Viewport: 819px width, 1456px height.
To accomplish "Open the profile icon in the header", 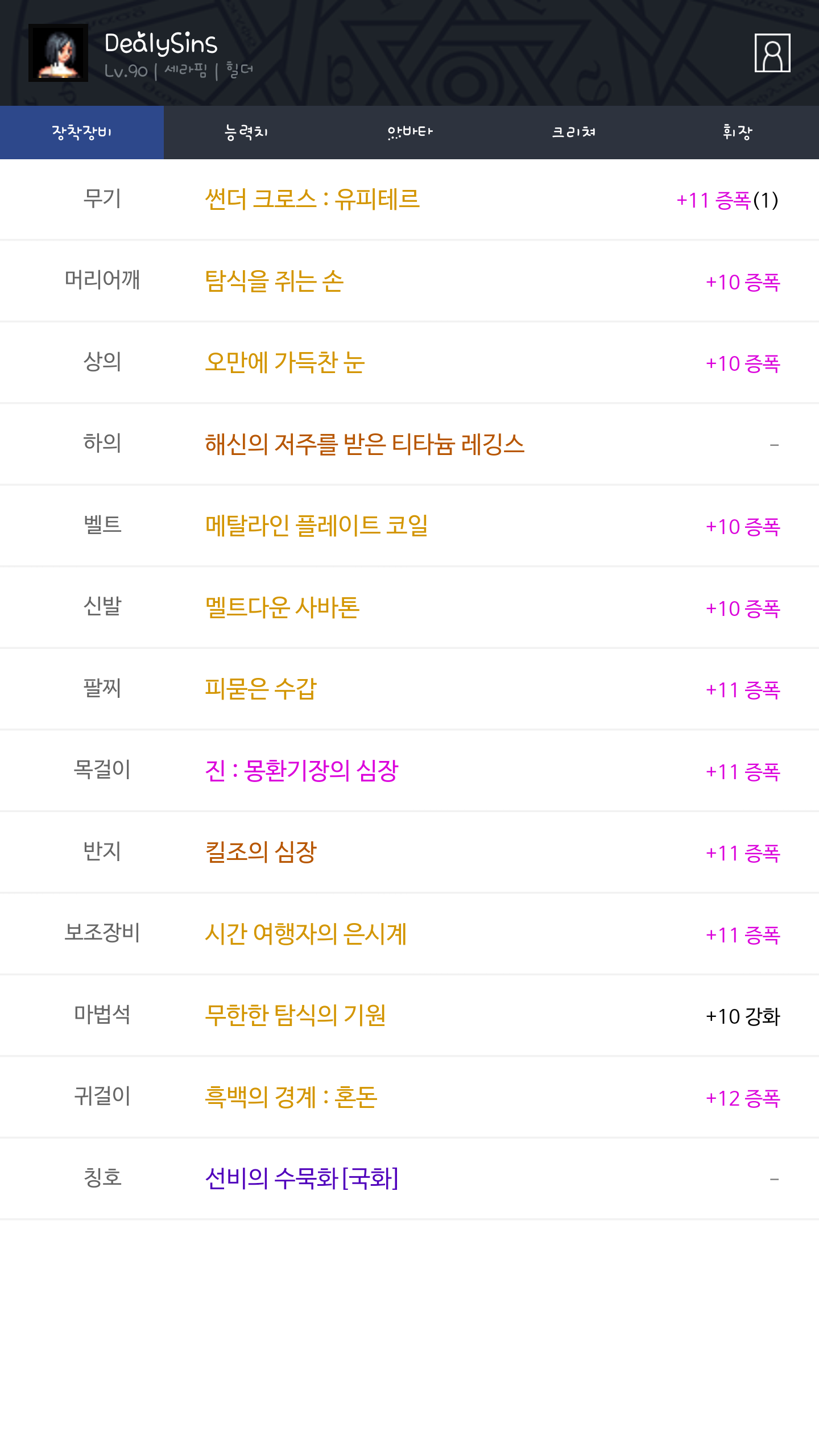I will point(772,53).
